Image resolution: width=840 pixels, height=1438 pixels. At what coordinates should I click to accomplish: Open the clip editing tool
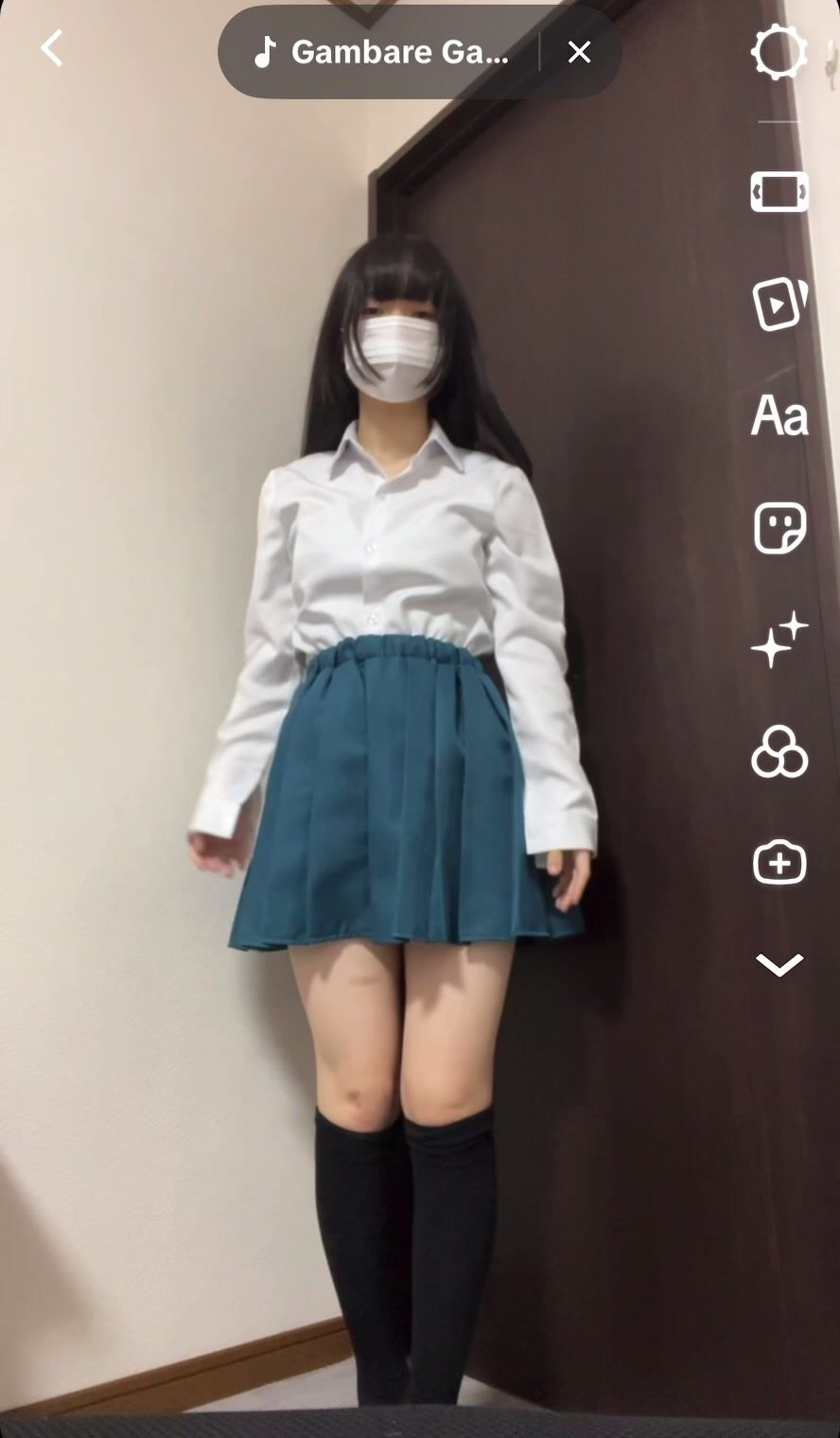pos(779,305)
